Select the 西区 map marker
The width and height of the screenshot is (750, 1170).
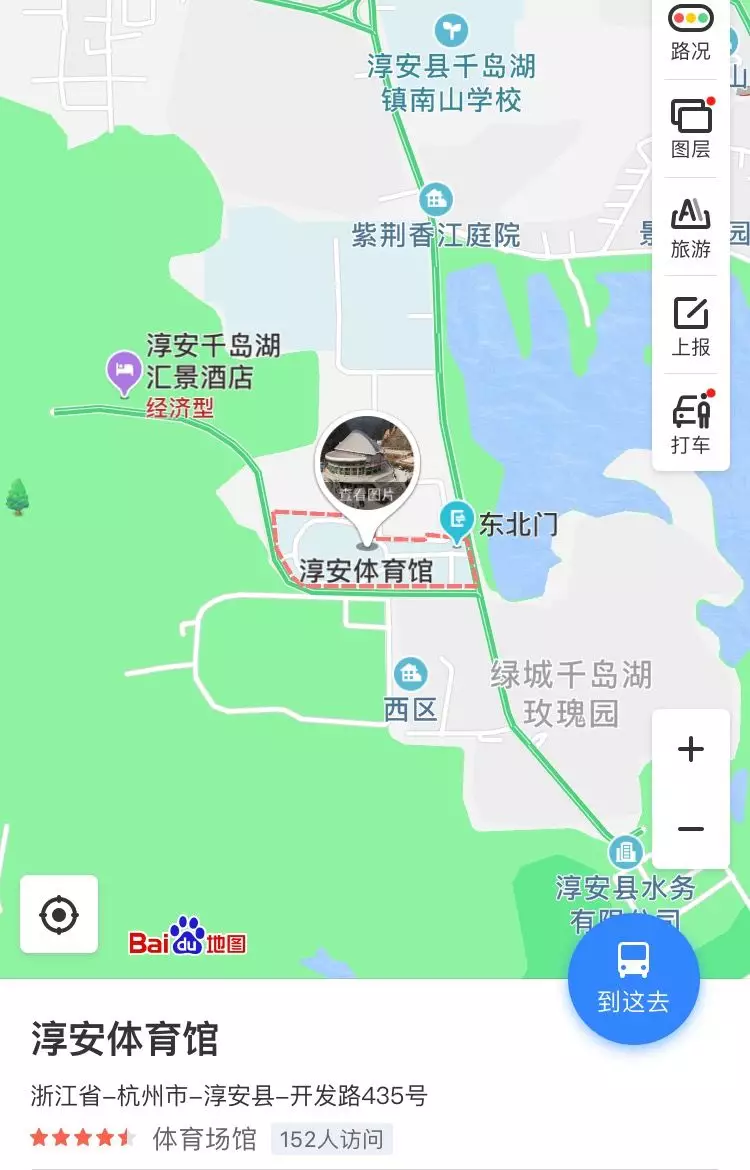point(410,673)
